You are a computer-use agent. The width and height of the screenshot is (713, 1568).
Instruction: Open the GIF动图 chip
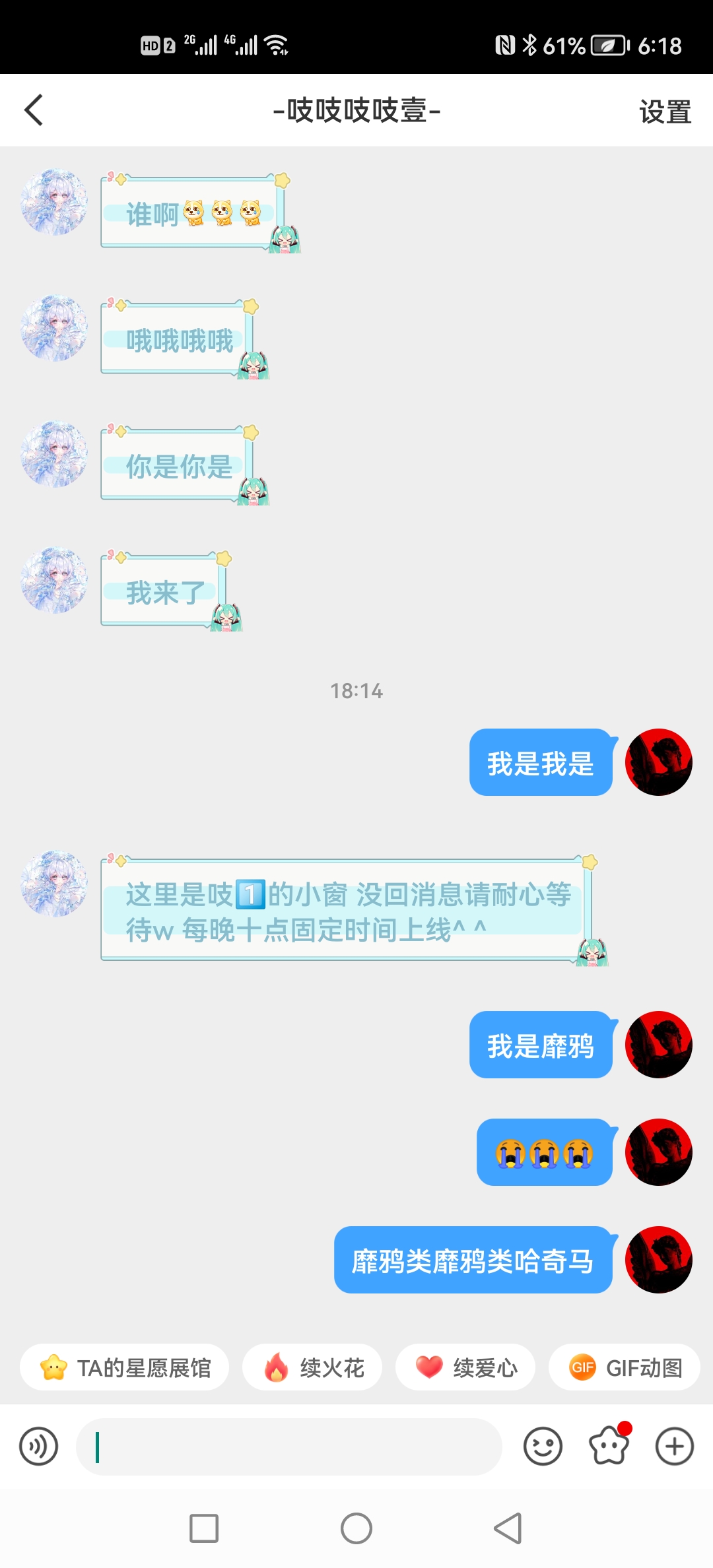pyautogui.click(x=625, y=1367)
